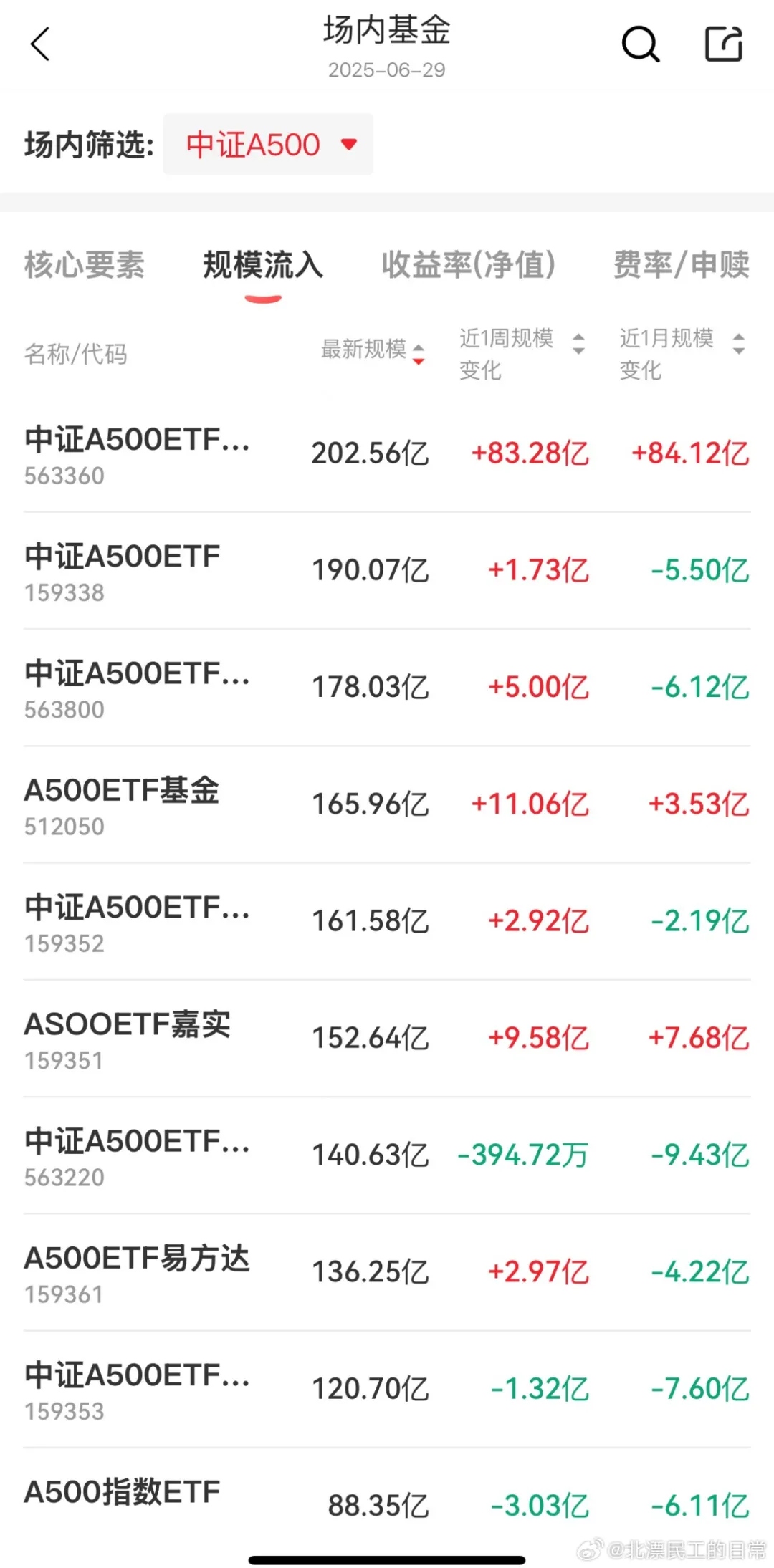Open fund 159338 中证A500ETF
774x1568 pixels.
[387, 571]
